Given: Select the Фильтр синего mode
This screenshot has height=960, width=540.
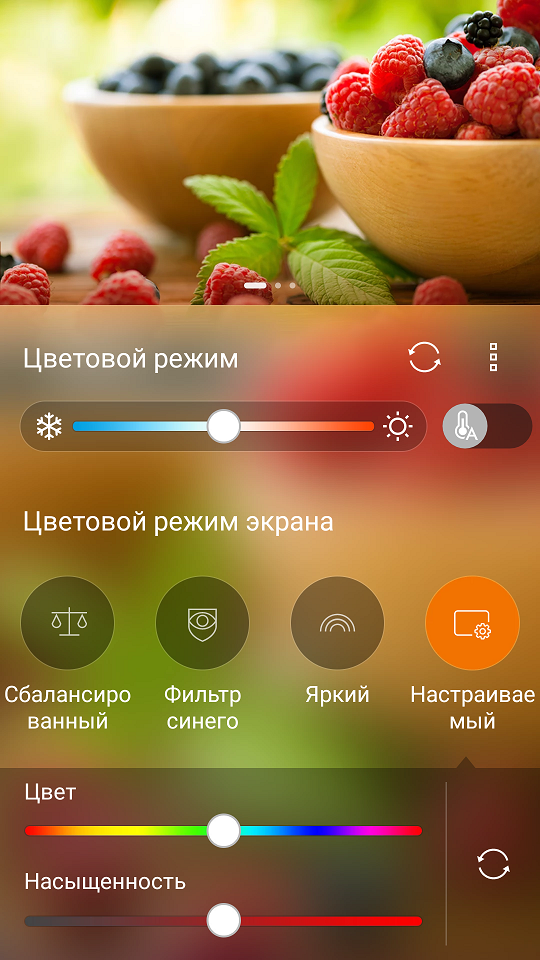Looking at the screenshot, I should [203, 623].
